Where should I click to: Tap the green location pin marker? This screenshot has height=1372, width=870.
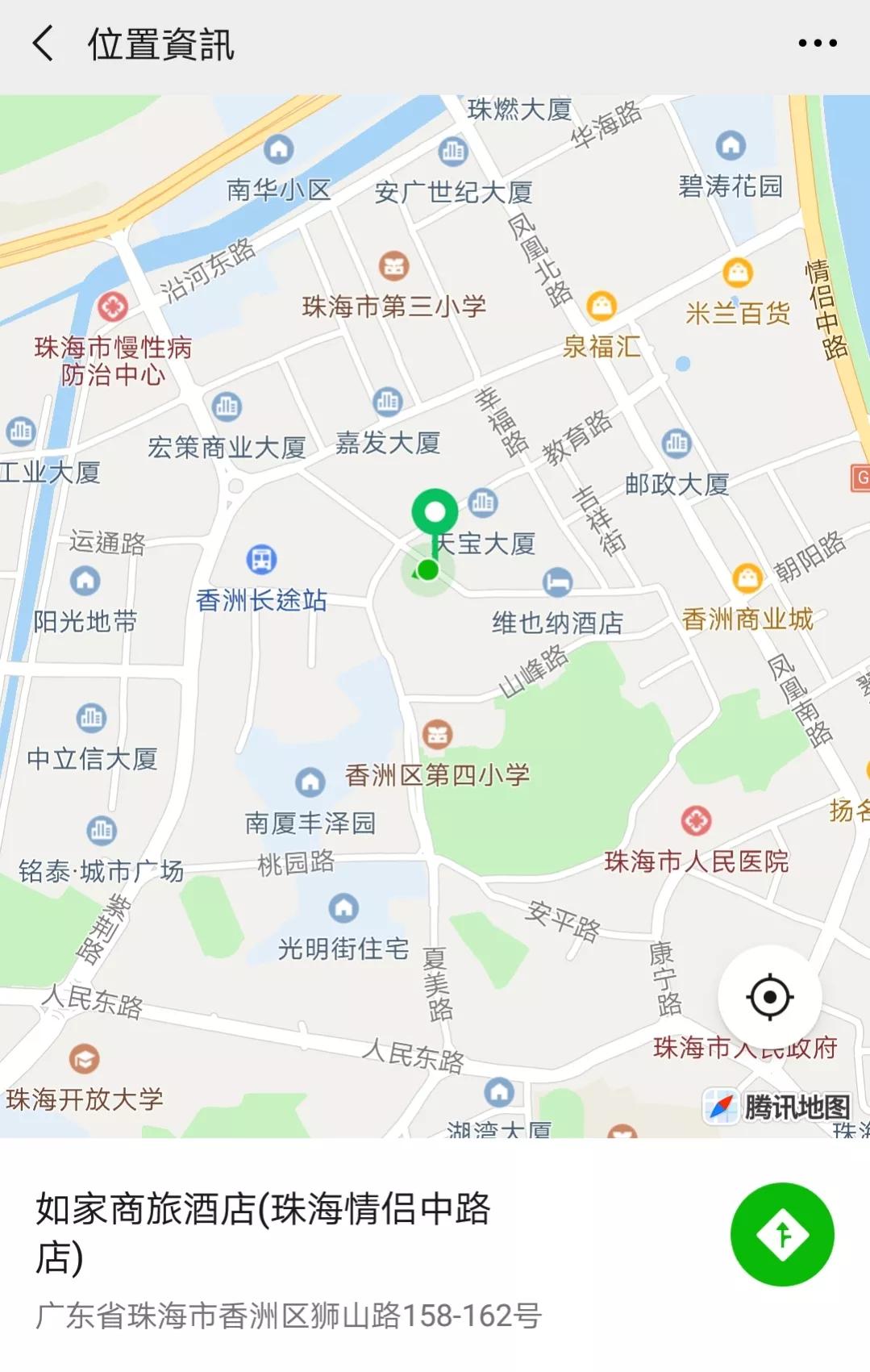[436, 512]
